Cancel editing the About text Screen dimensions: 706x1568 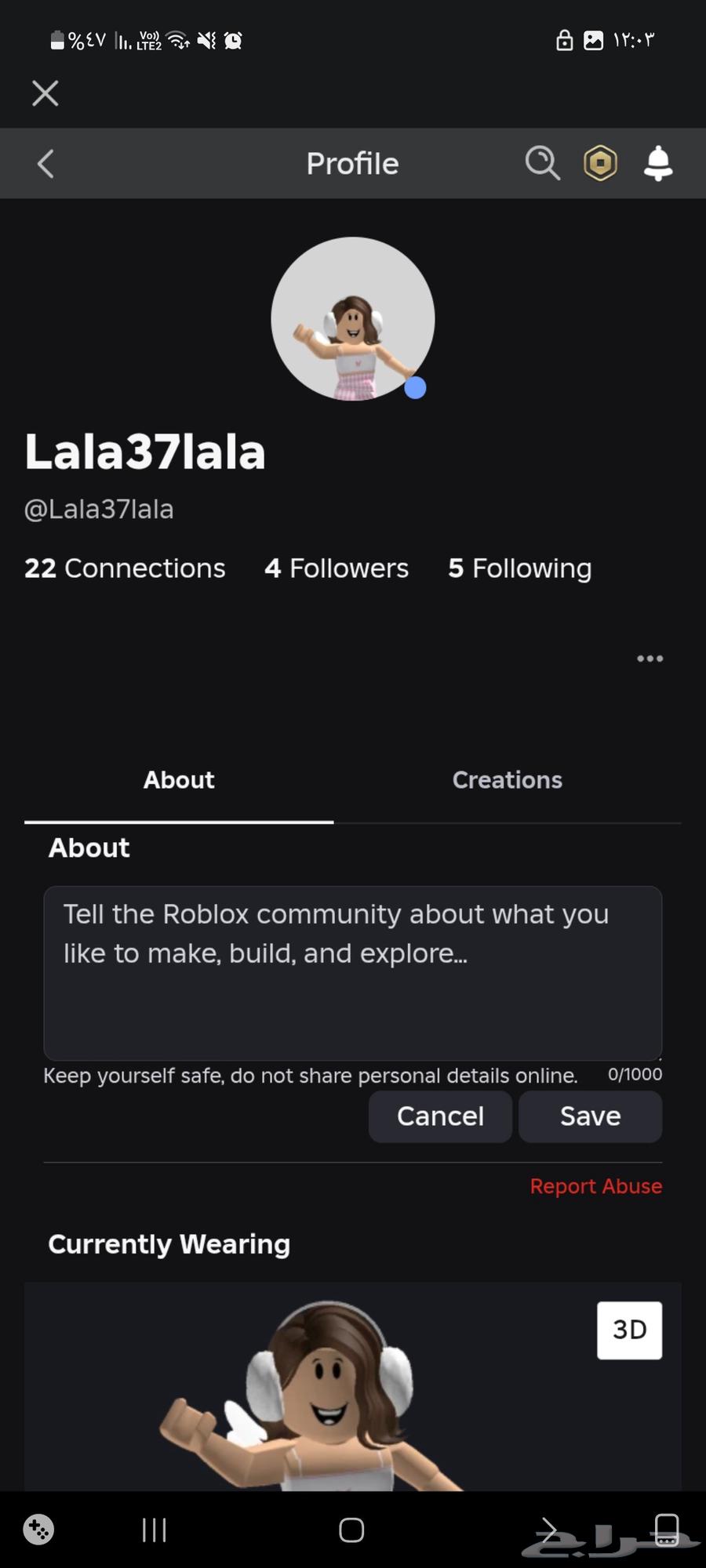440,1116
